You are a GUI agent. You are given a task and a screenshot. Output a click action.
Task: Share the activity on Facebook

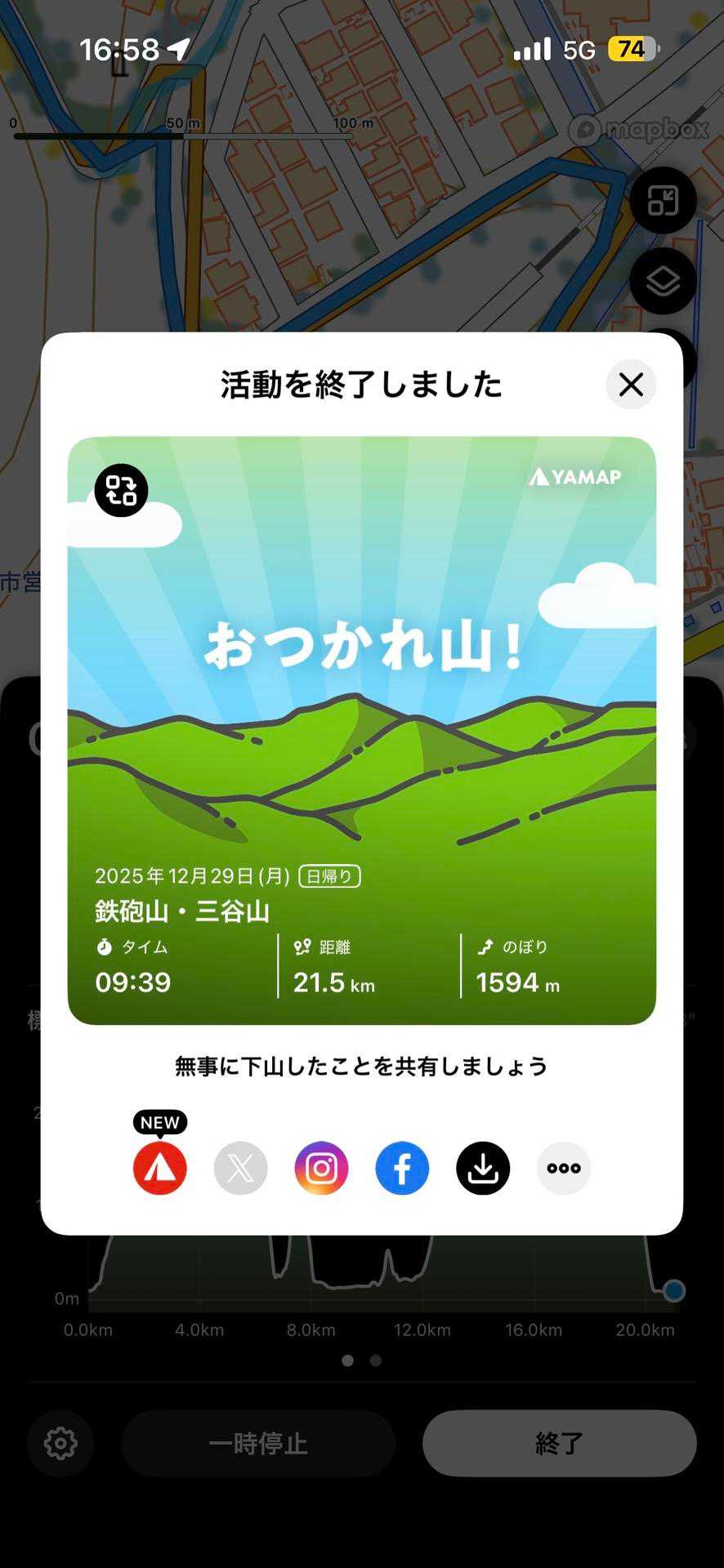pos(402,1168)
